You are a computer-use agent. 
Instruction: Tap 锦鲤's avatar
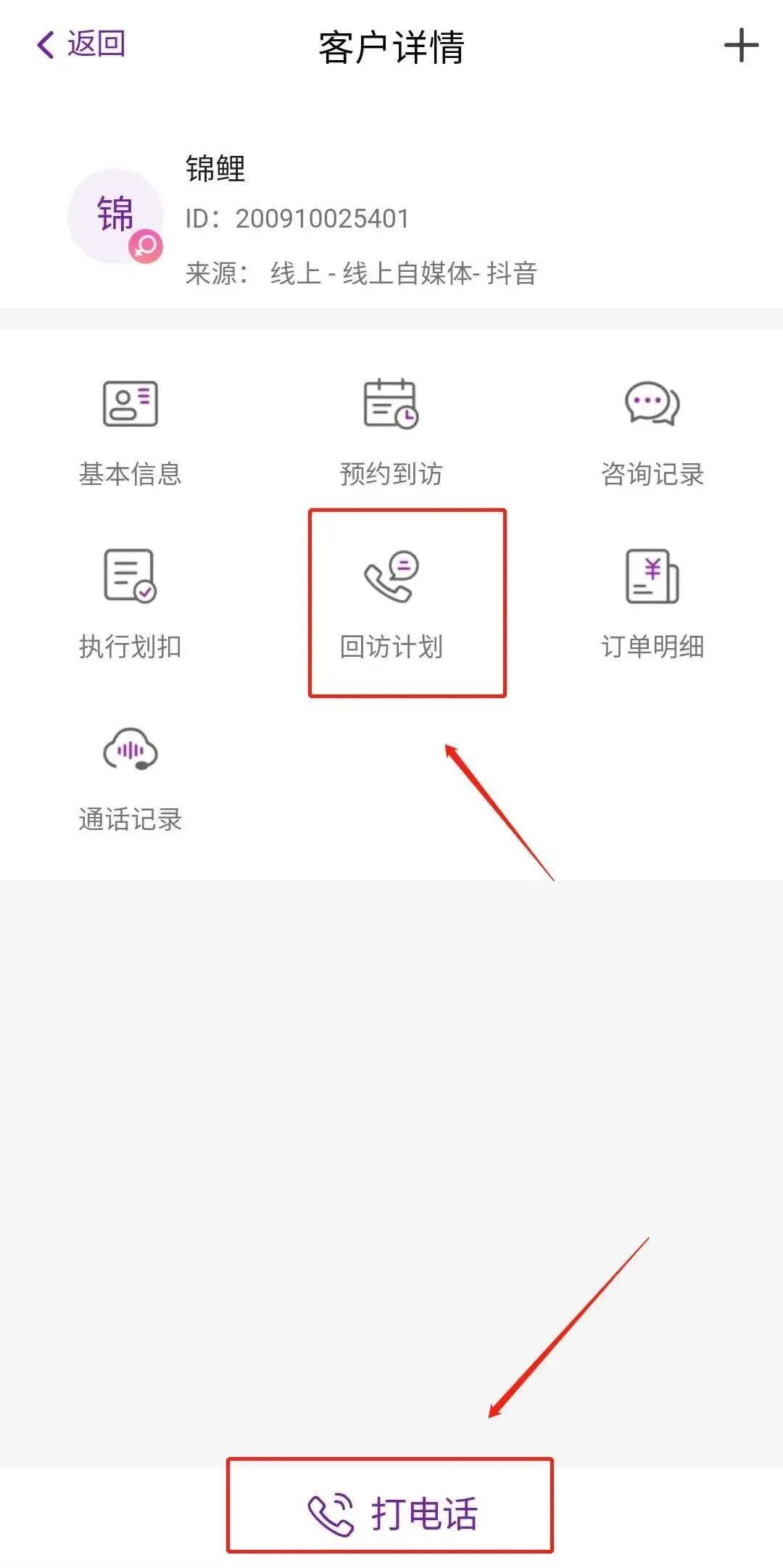(115, 216)
